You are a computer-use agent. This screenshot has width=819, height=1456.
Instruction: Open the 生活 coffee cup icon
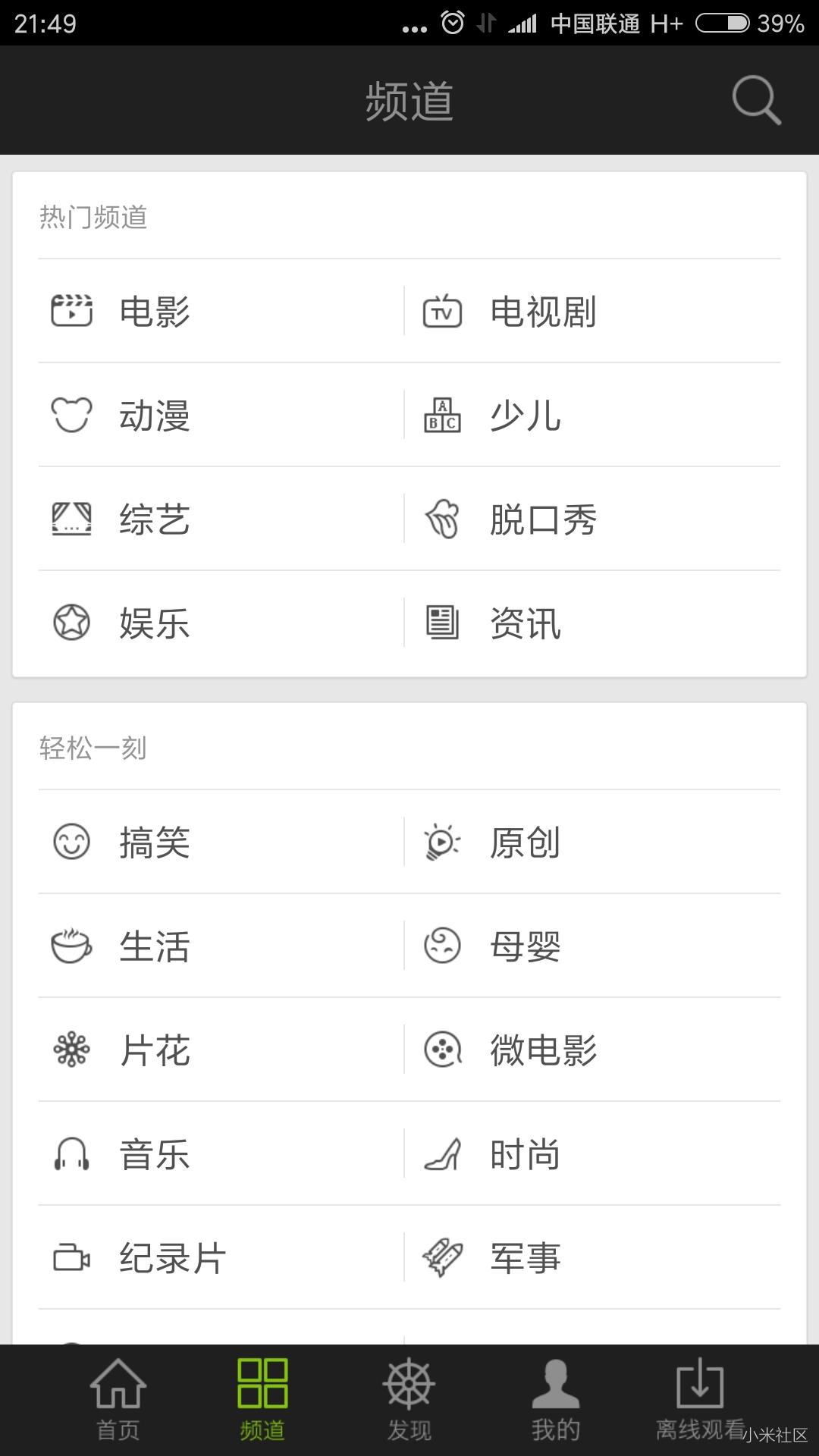point(71,946)
